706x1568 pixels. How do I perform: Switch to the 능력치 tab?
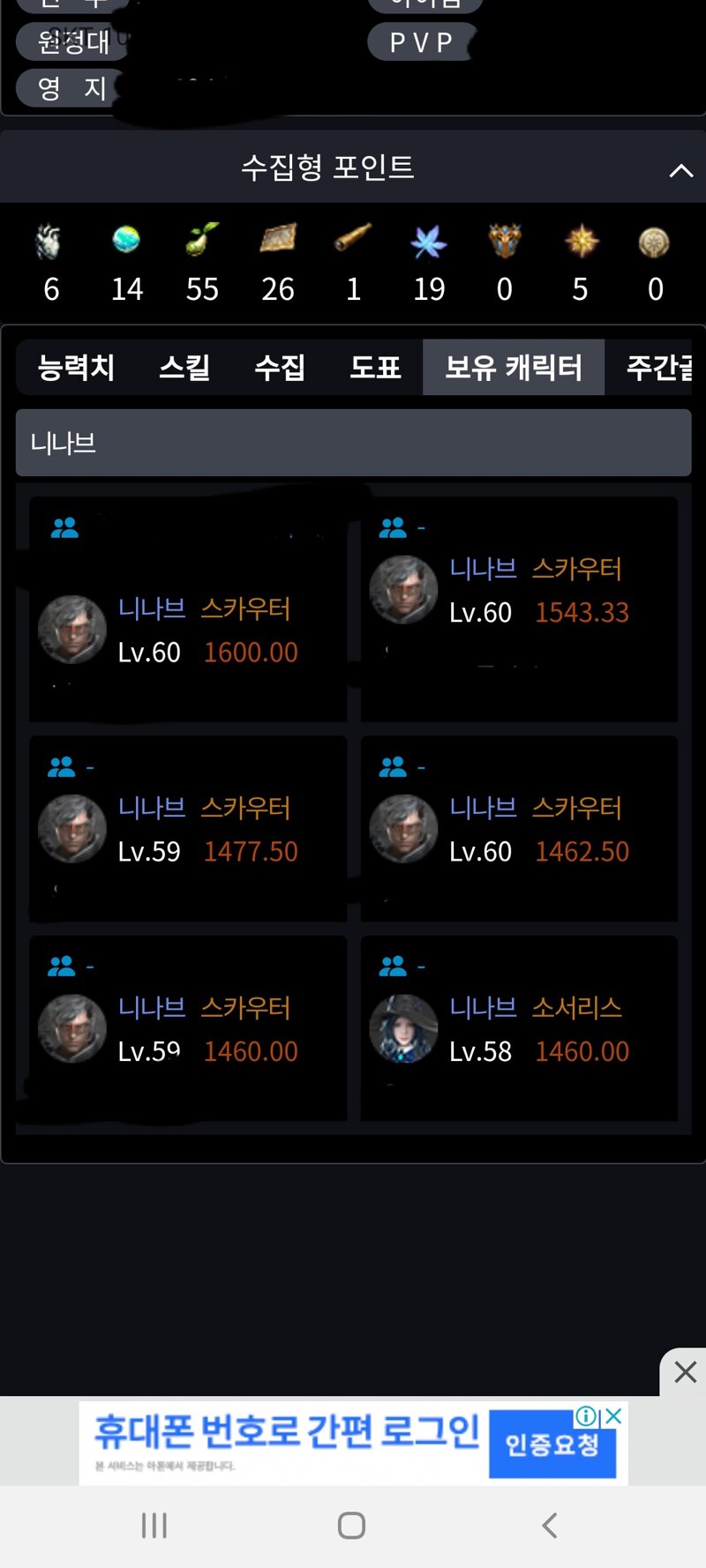tap(76, 367)
